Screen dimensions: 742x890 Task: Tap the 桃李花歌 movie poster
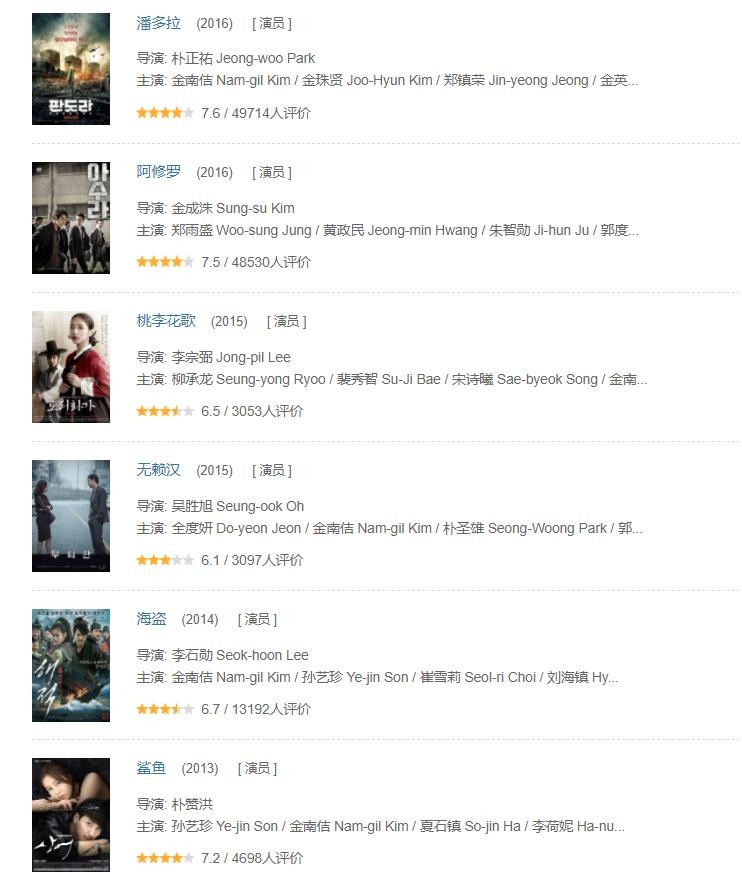click(71, 367)
